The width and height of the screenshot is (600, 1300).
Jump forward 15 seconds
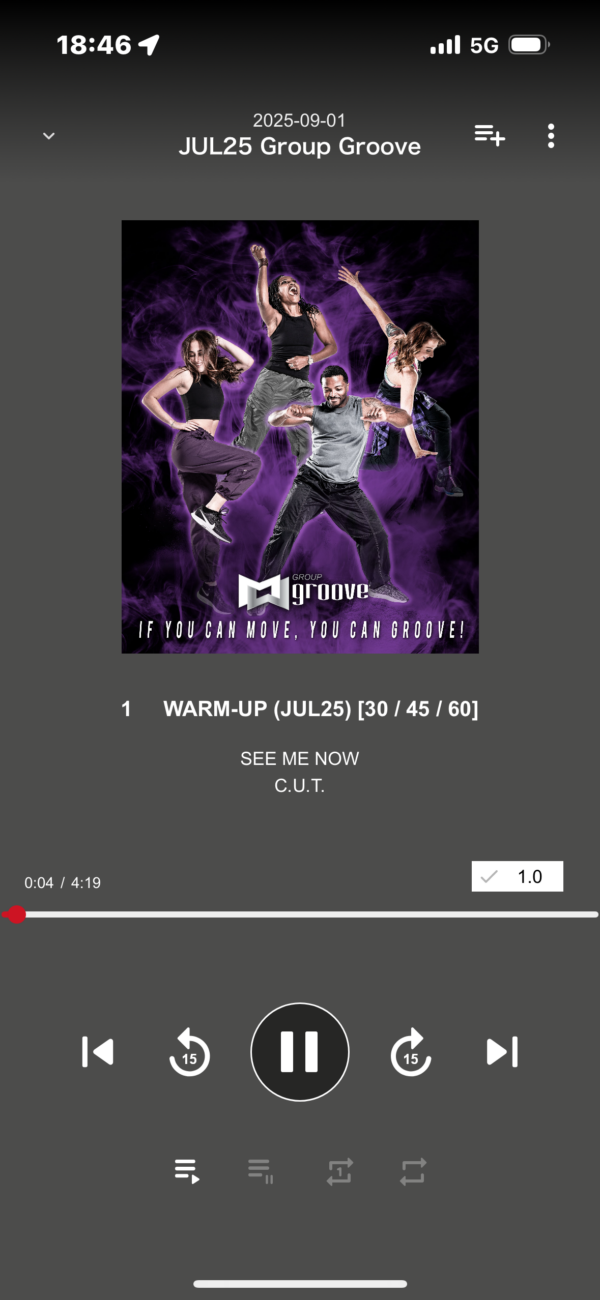point(410,1053)
